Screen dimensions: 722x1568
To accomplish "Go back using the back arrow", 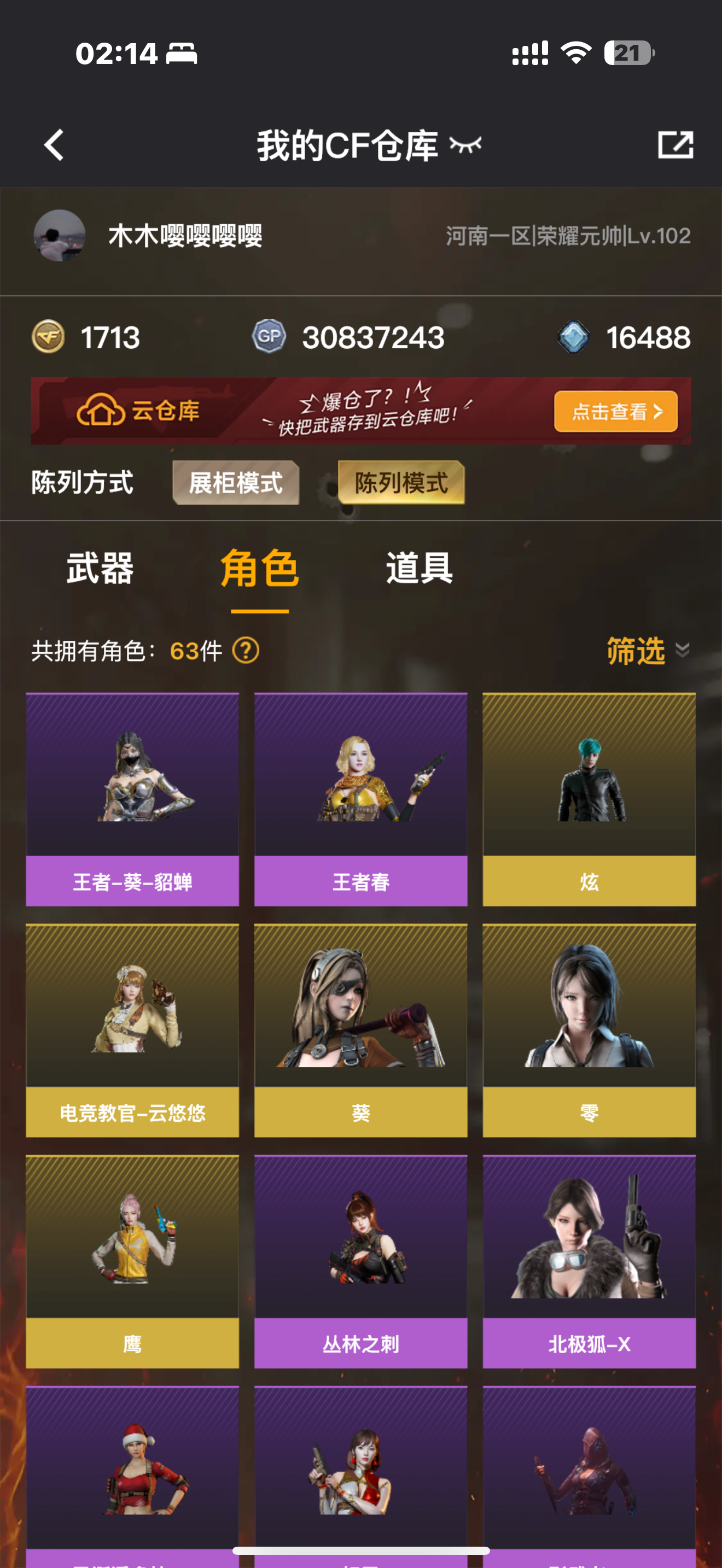I will pos(54,145).
